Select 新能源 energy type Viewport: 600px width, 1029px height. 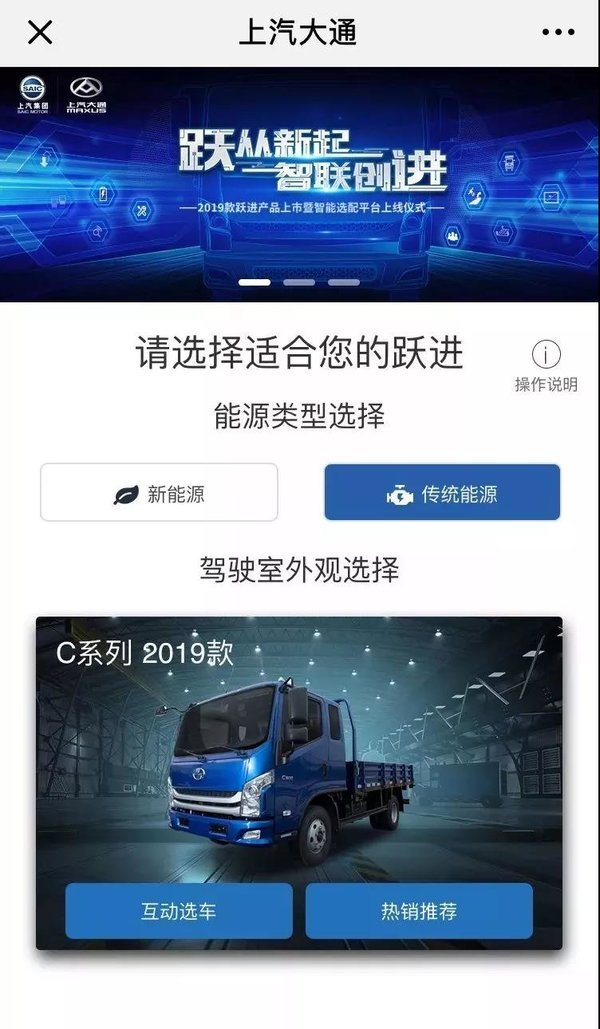pyautogui.click(x=159, y=492)
